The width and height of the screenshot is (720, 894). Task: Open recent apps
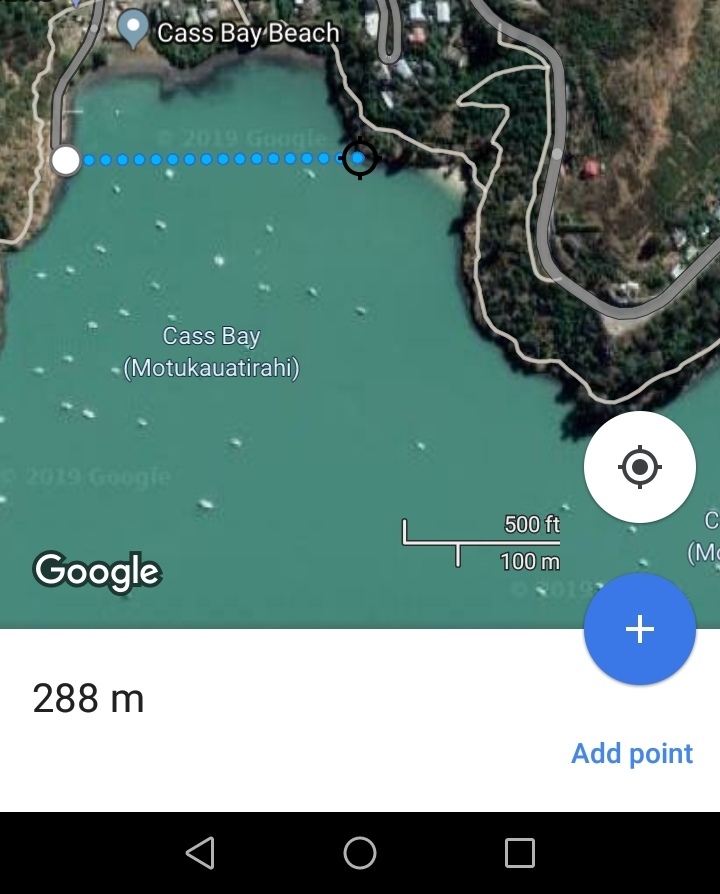[520, 853]
